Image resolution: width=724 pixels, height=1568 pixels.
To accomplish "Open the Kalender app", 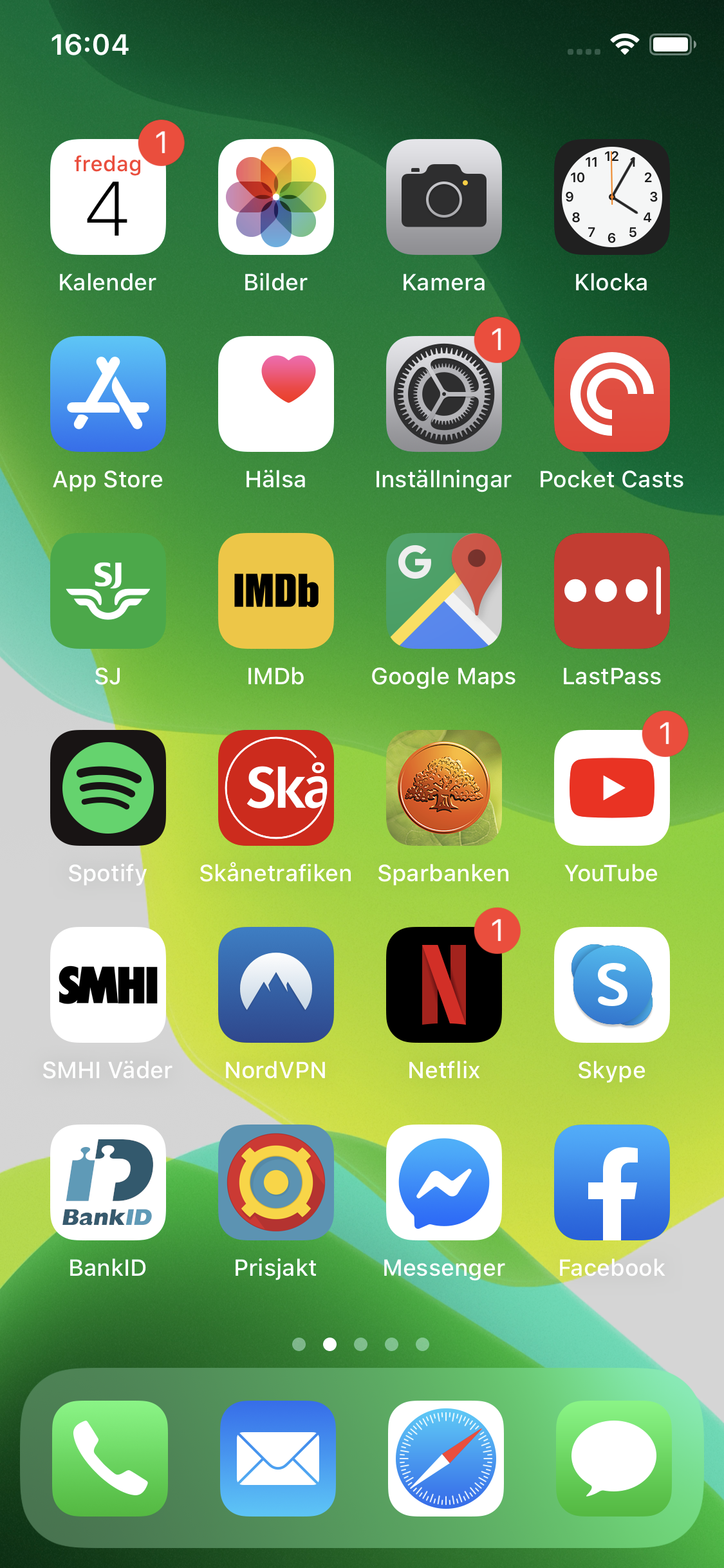I will click(x=108, y=197).
